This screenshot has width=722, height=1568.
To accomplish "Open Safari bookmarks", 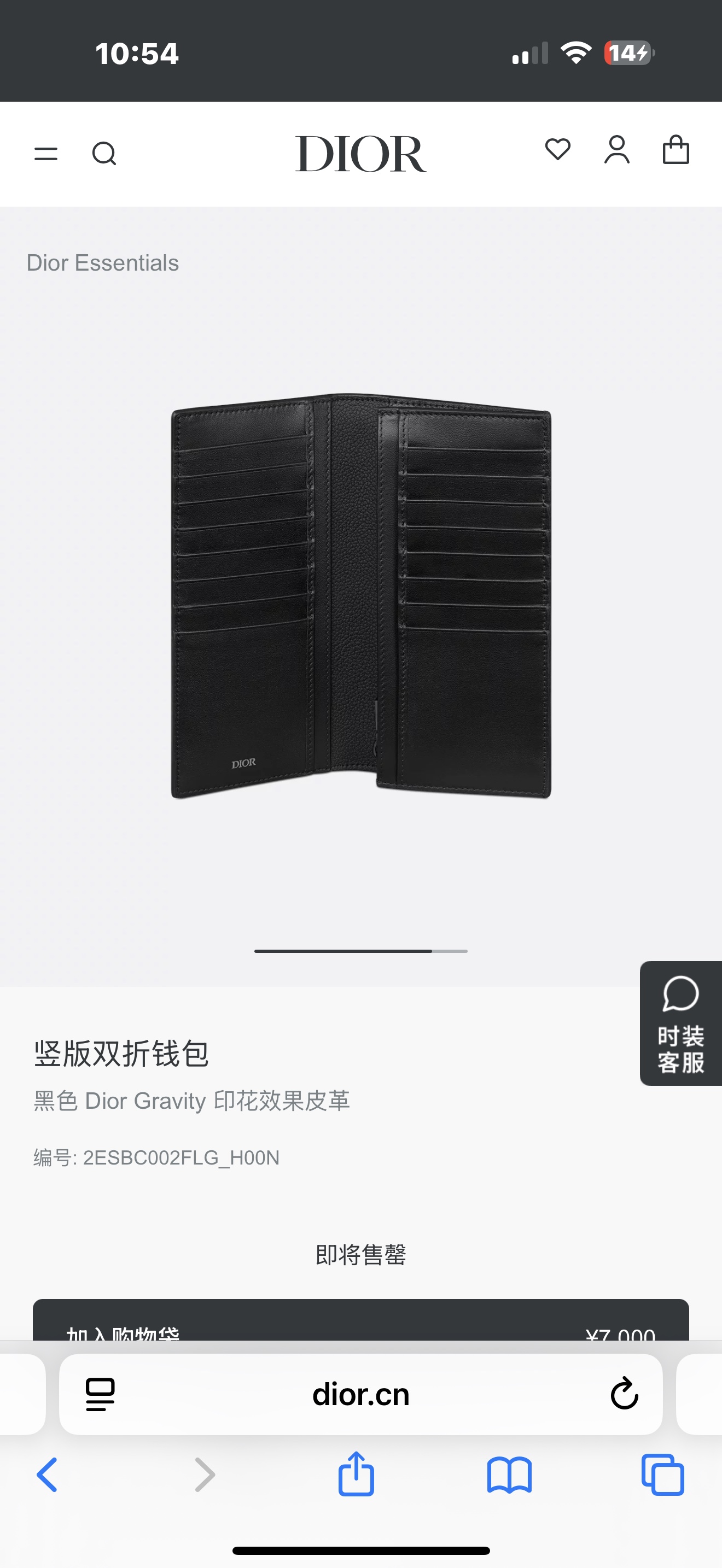I will pyautogui.click(x=510, y=1475).
